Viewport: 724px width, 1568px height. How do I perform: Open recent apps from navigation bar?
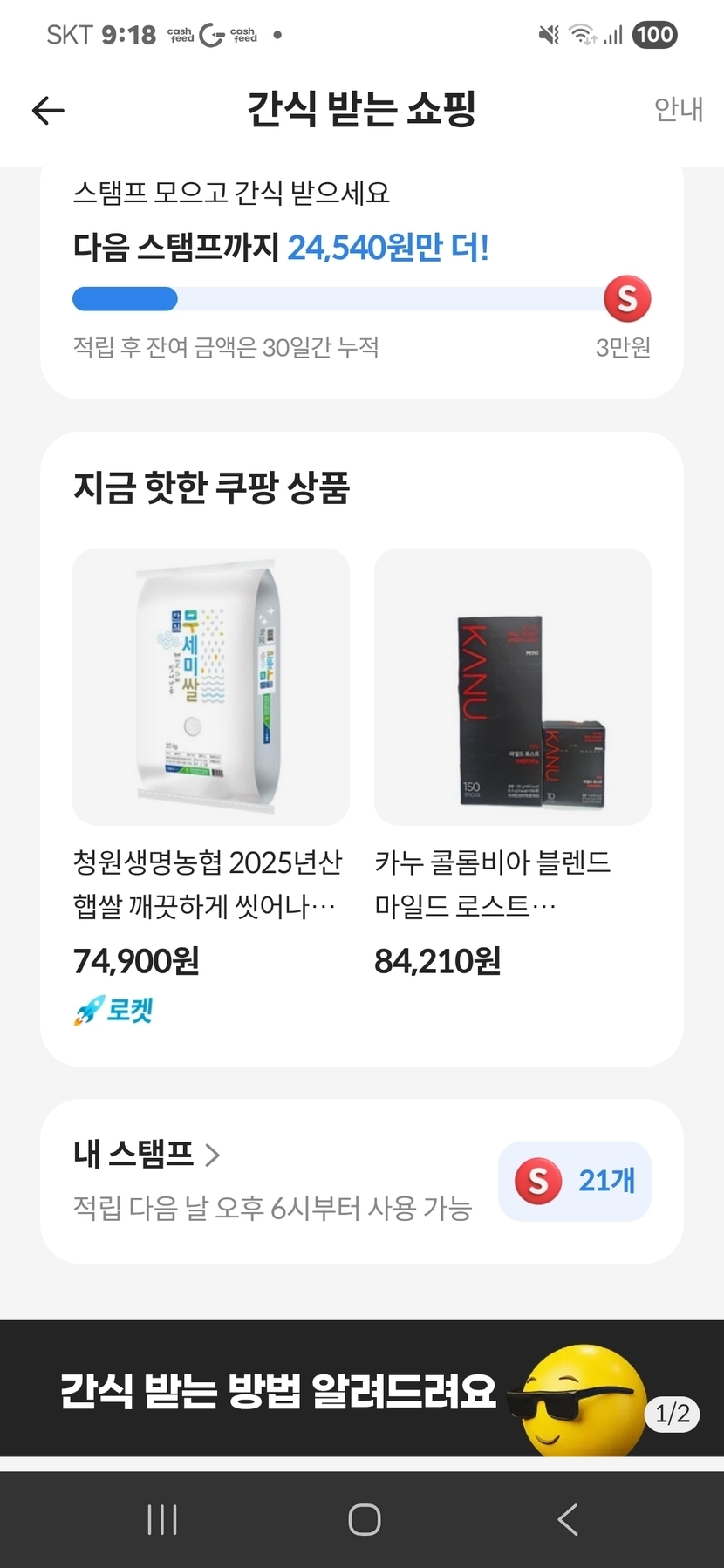coord(162,1520)
